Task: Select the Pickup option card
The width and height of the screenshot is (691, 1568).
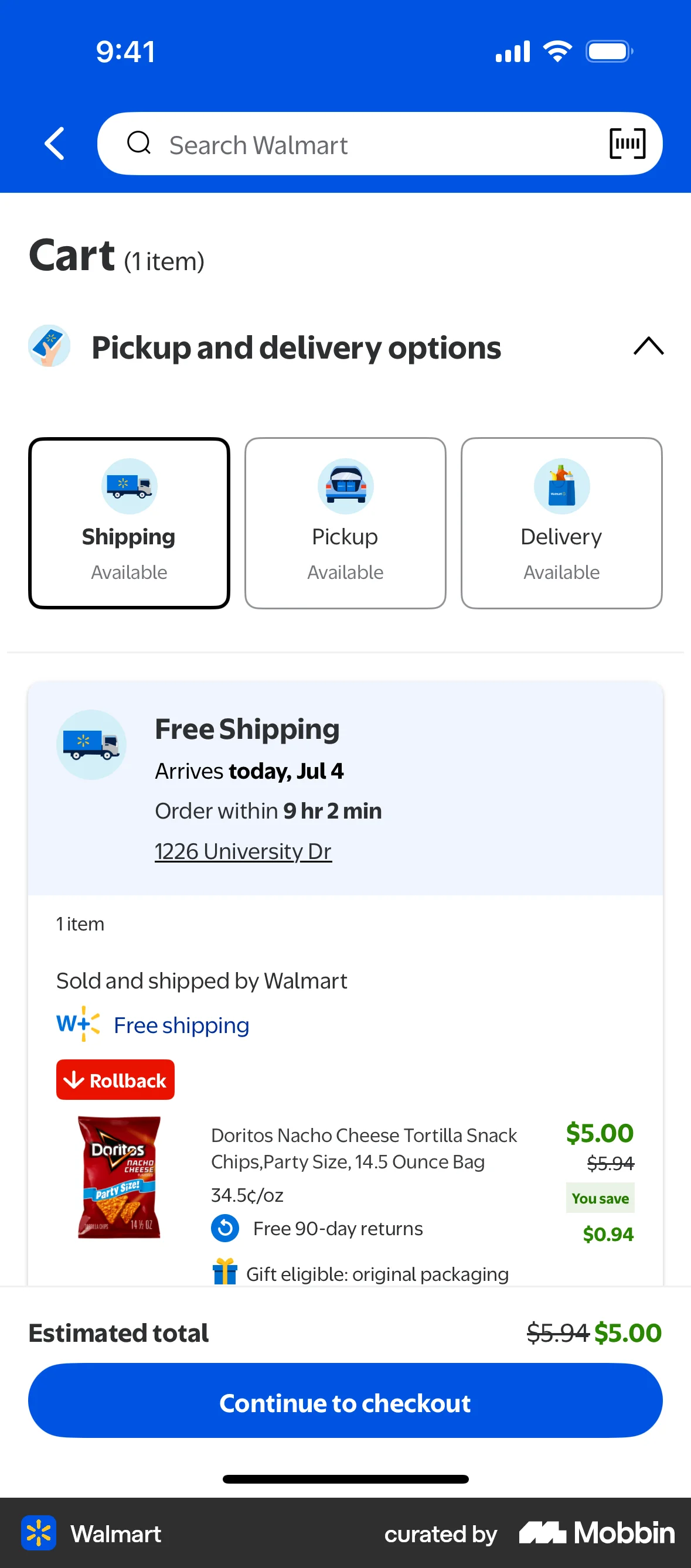Action: pyautogui.click(x=345, y=523)
